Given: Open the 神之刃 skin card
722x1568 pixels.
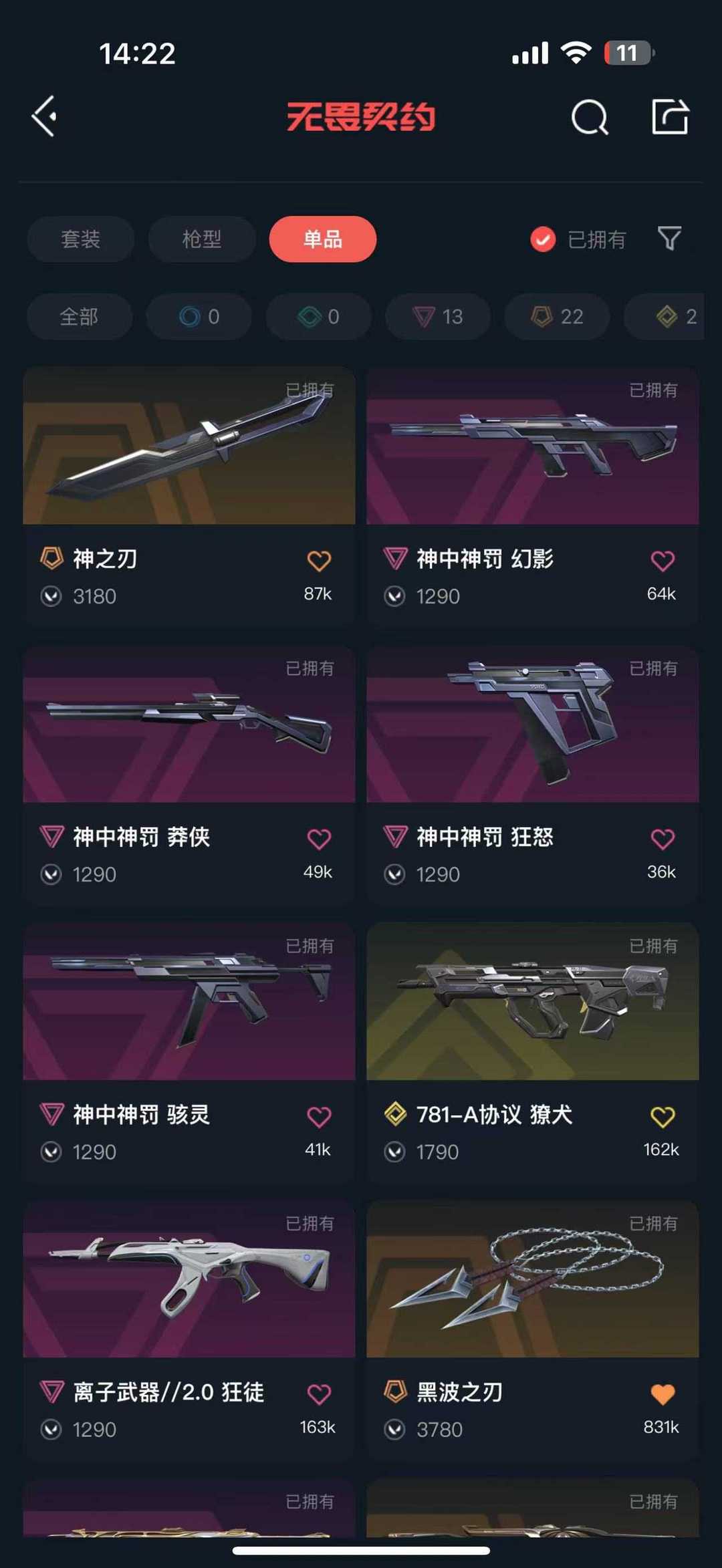Looking at the screenshot, I should tap(189, 495).
